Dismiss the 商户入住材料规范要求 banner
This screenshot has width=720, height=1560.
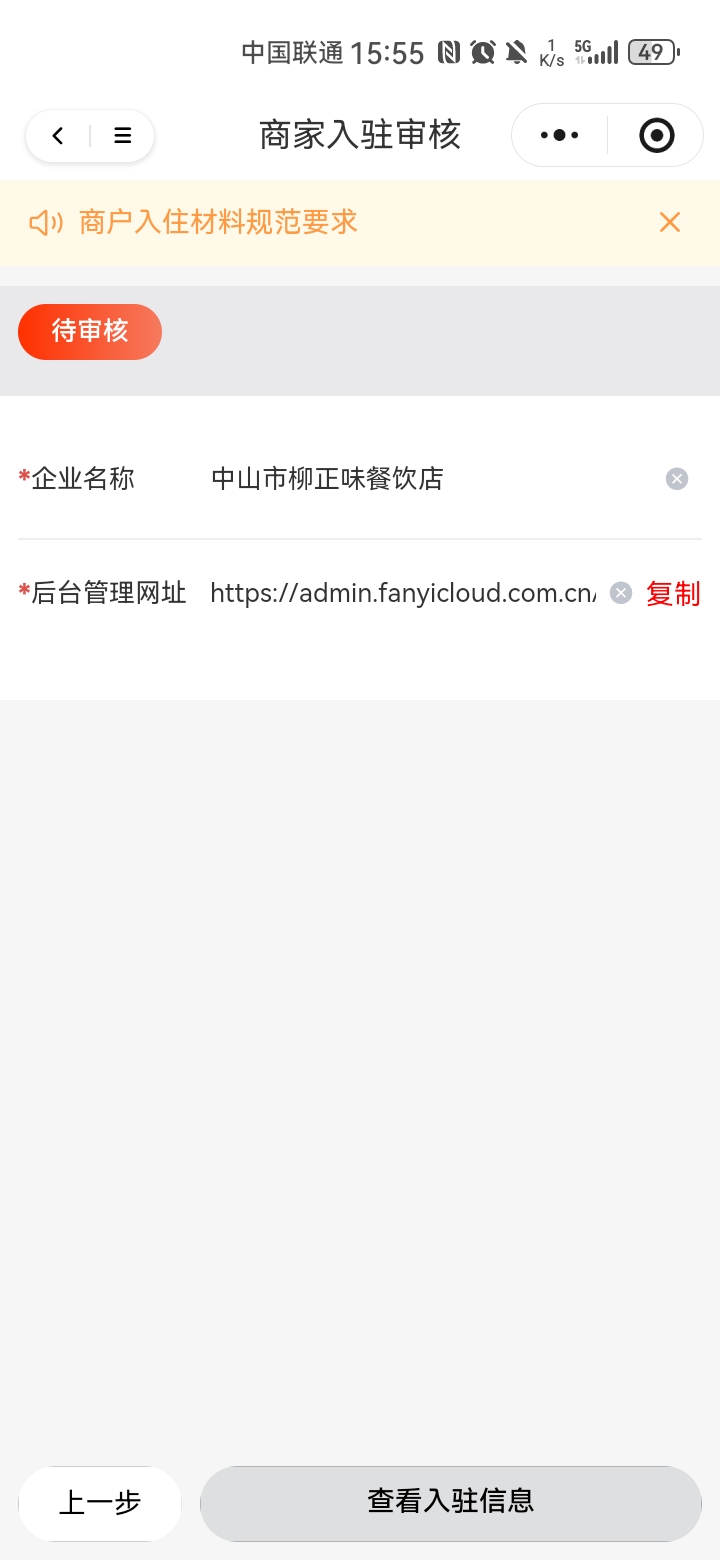tap(669, 222)
